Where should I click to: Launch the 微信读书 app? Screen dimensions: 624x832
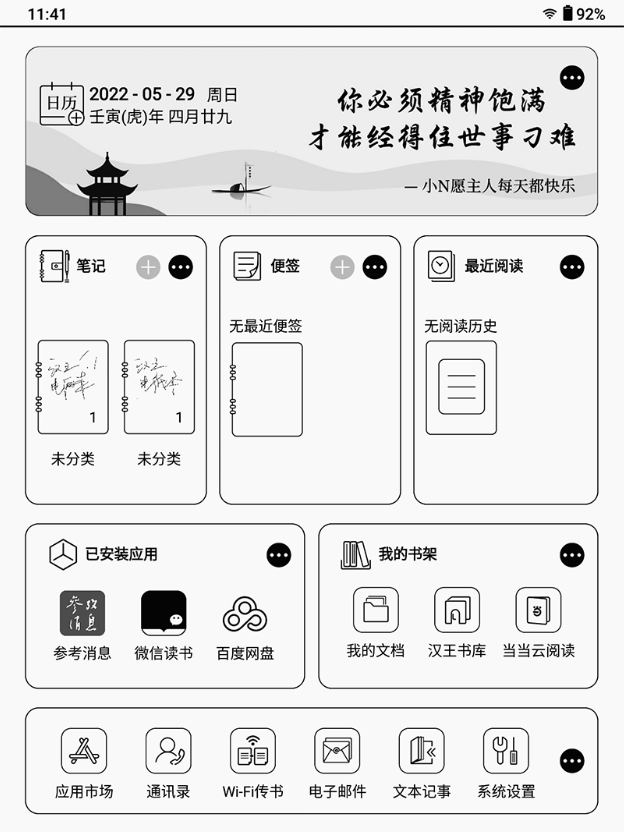tap(163, 613)
